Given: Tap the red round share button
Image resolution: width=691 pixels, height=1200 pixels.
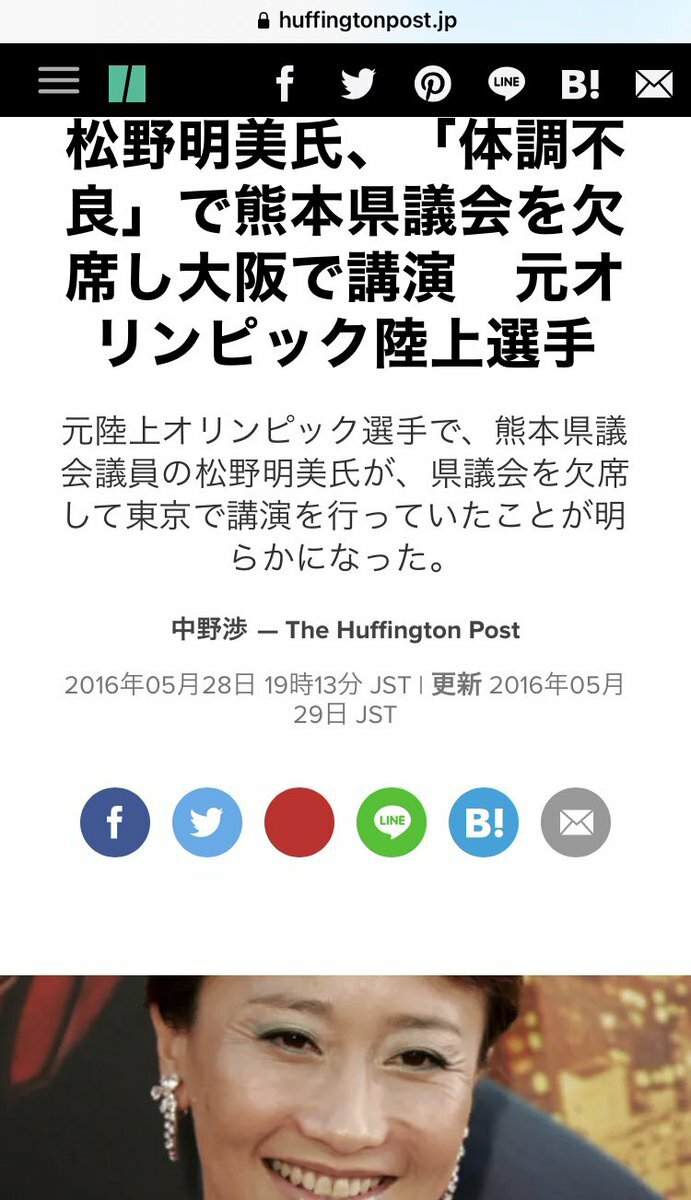Looking at the screenshot, I should pos(299,822).
